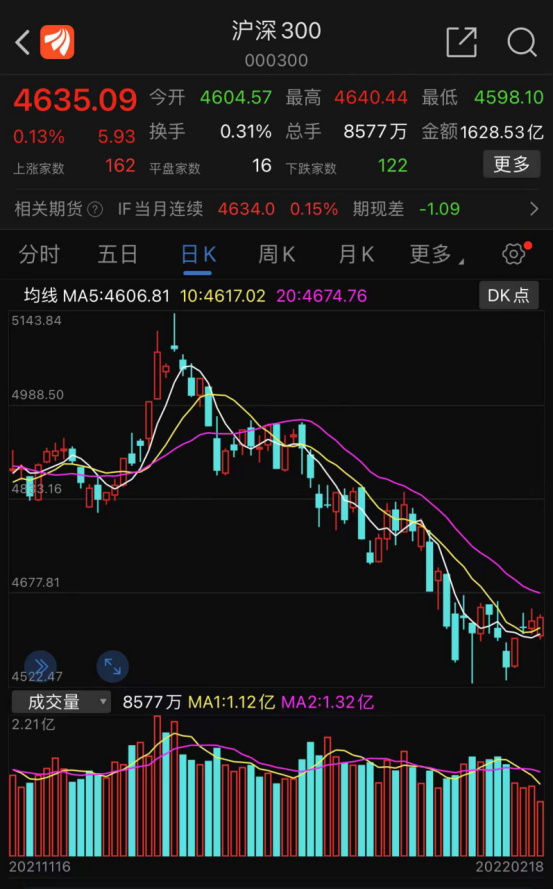Screen dimensions: 554x890
Task: Open chart settings gear icon
Action: 514,254
